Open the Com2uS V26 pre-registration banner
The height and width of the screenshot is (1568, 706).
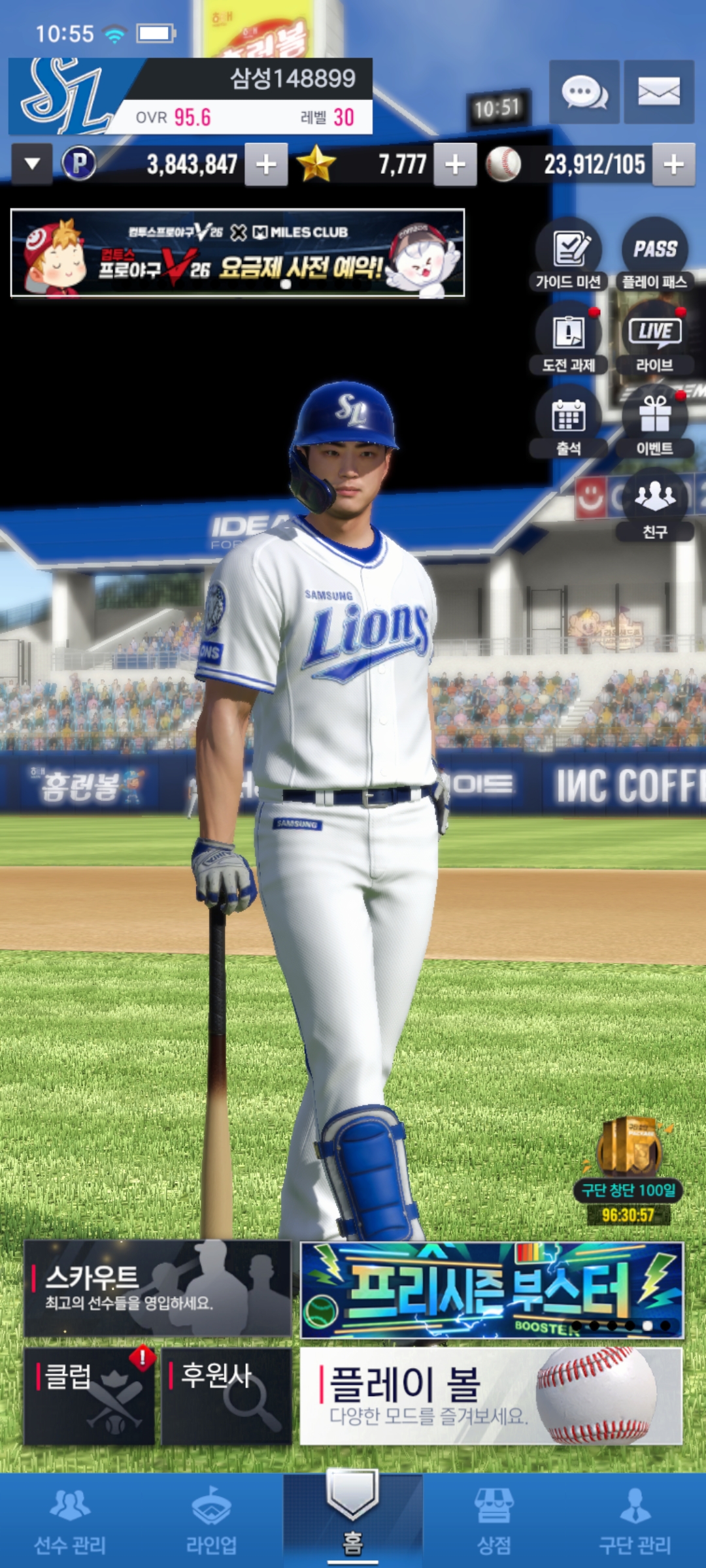click(x=237, y=253)
